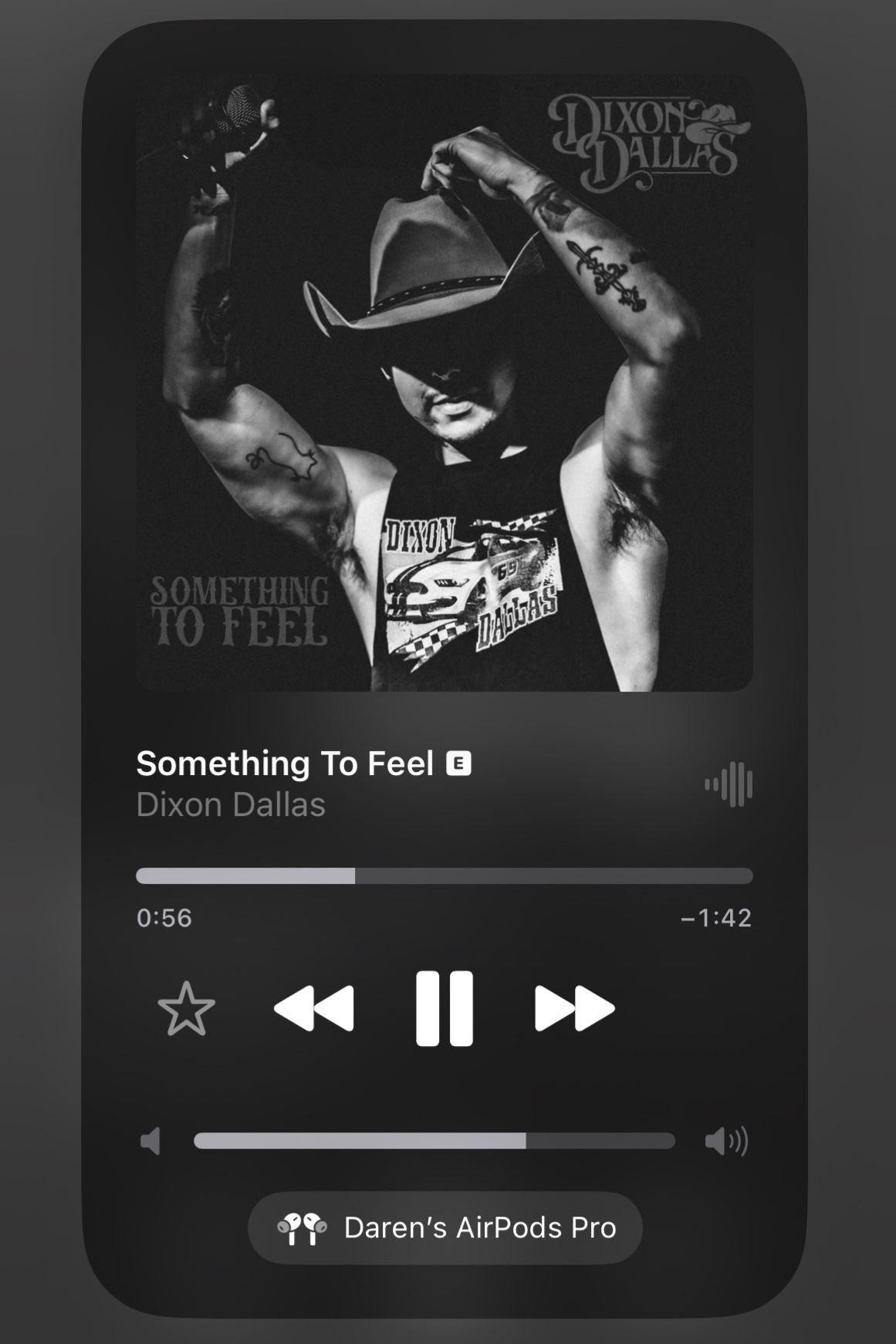
Task: Tap the audio waveform icon beside the title
Action: point(729,784)
